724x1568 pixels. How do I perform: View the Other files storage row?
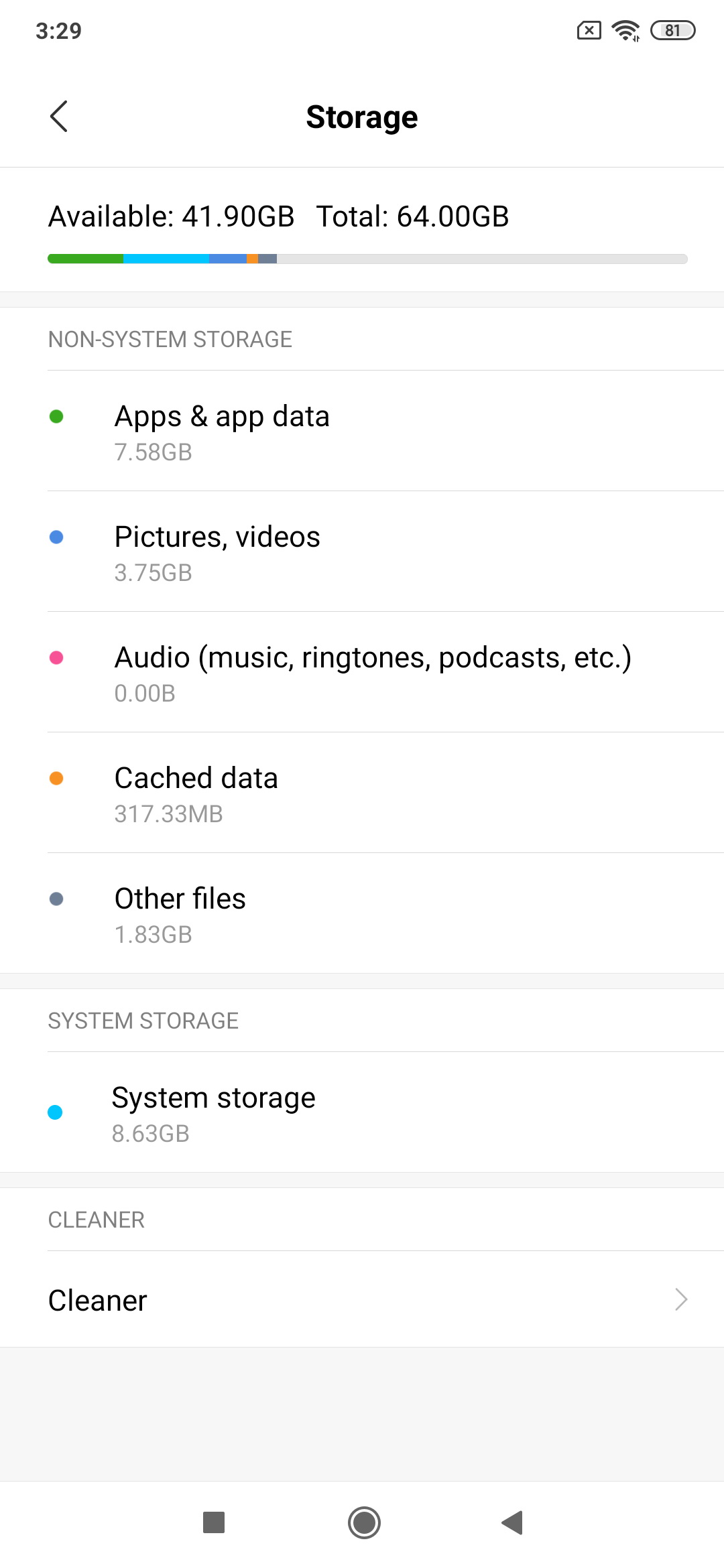(x=362, y=913)
